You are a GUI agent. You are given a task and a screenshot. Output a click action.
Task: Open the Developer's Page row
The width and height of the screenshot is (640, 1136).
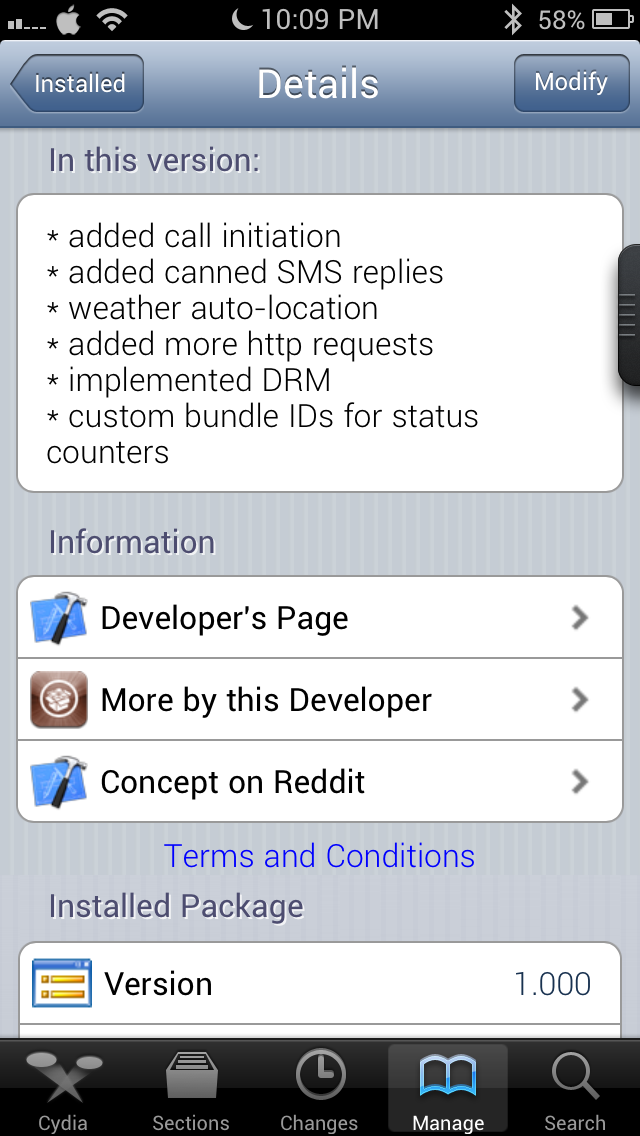click(x=320, y=618)
